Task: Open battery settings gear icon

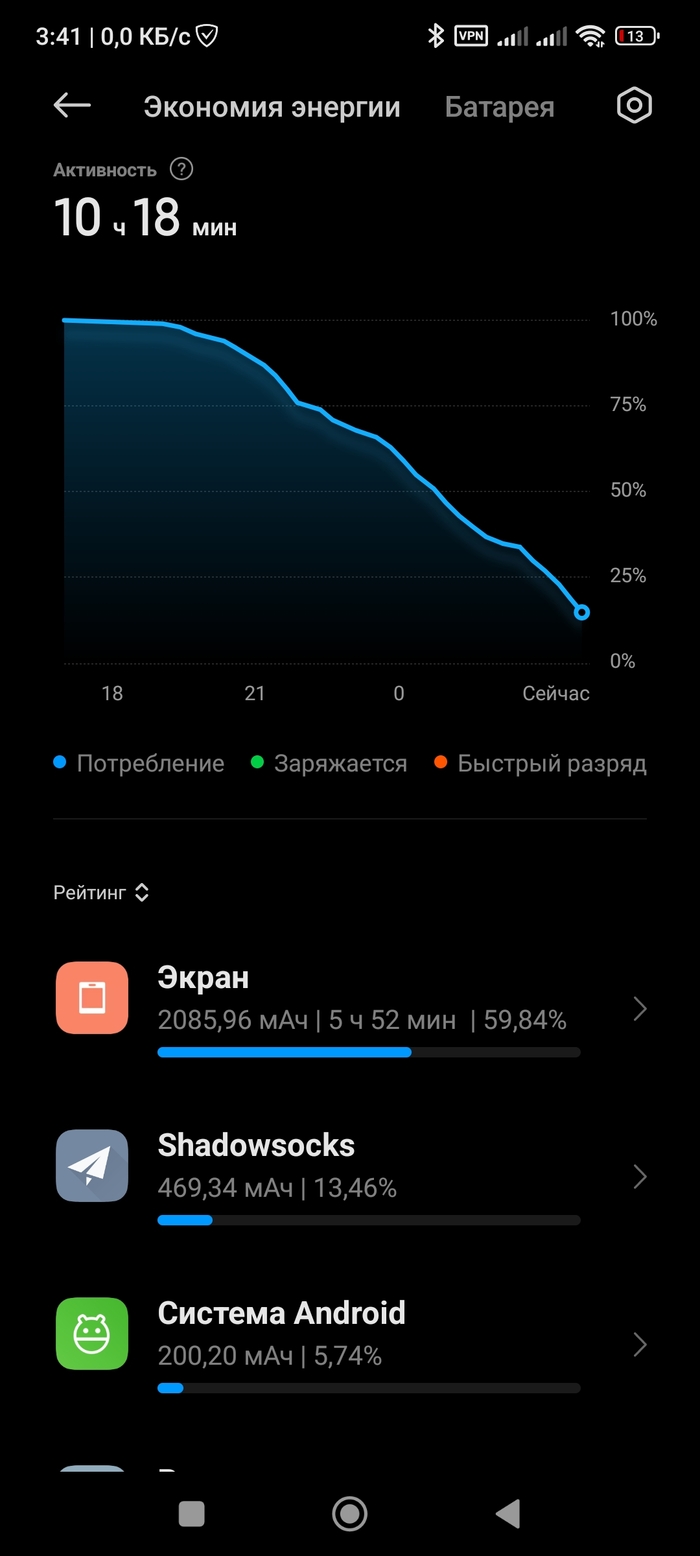Action: 634,106
